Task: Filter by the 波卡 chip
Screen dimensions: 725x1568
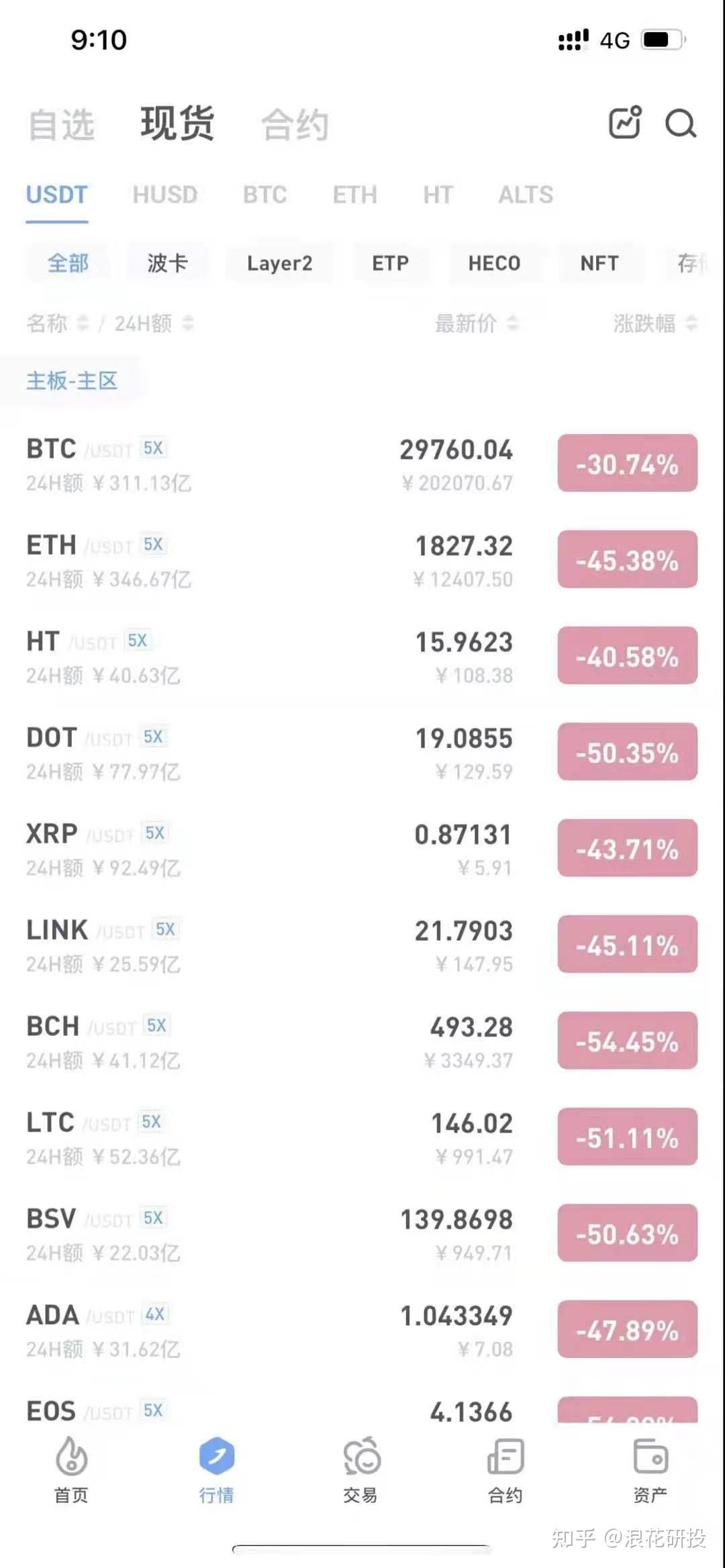Action: click(x=167, y=263)
